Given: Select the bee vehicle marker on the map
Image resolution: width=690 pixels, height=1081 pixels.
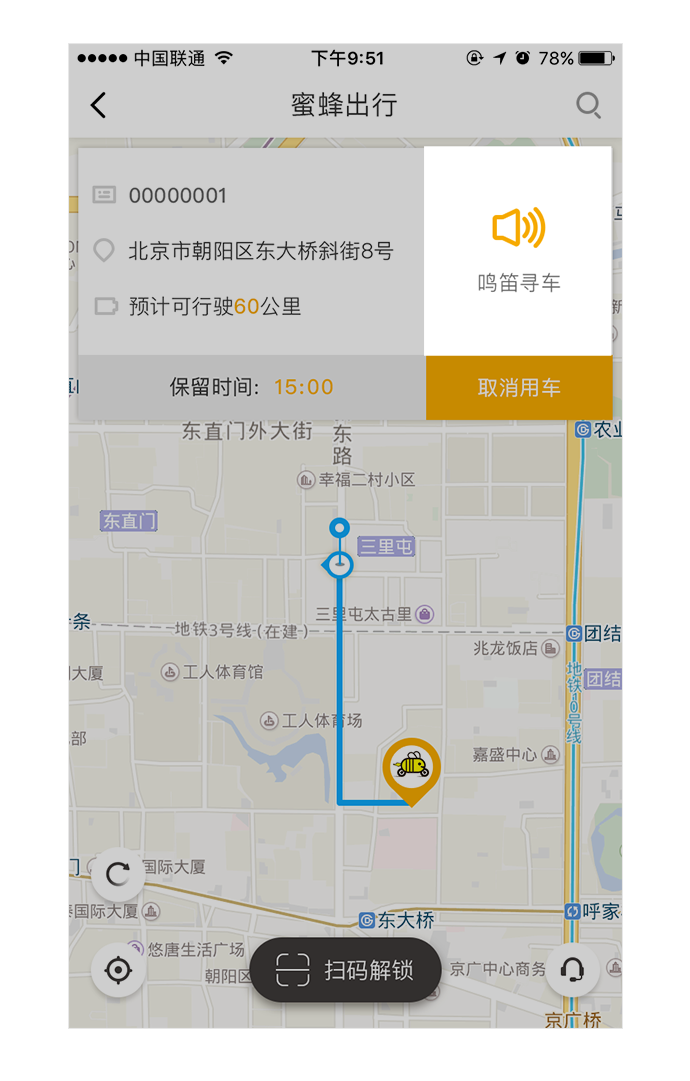Looking at the screenshot, I should (x=411, y=768).
